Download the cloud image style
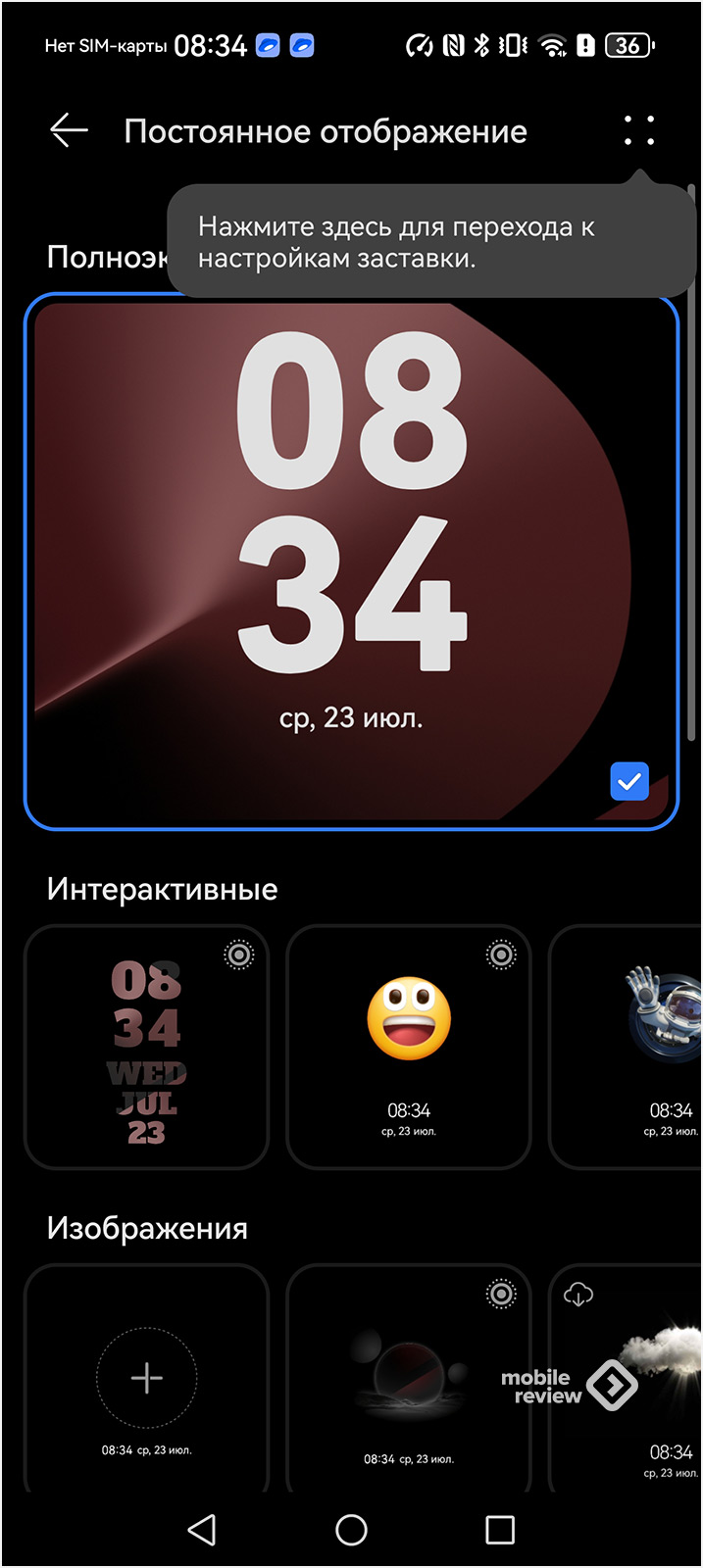 click(579, 1295)
